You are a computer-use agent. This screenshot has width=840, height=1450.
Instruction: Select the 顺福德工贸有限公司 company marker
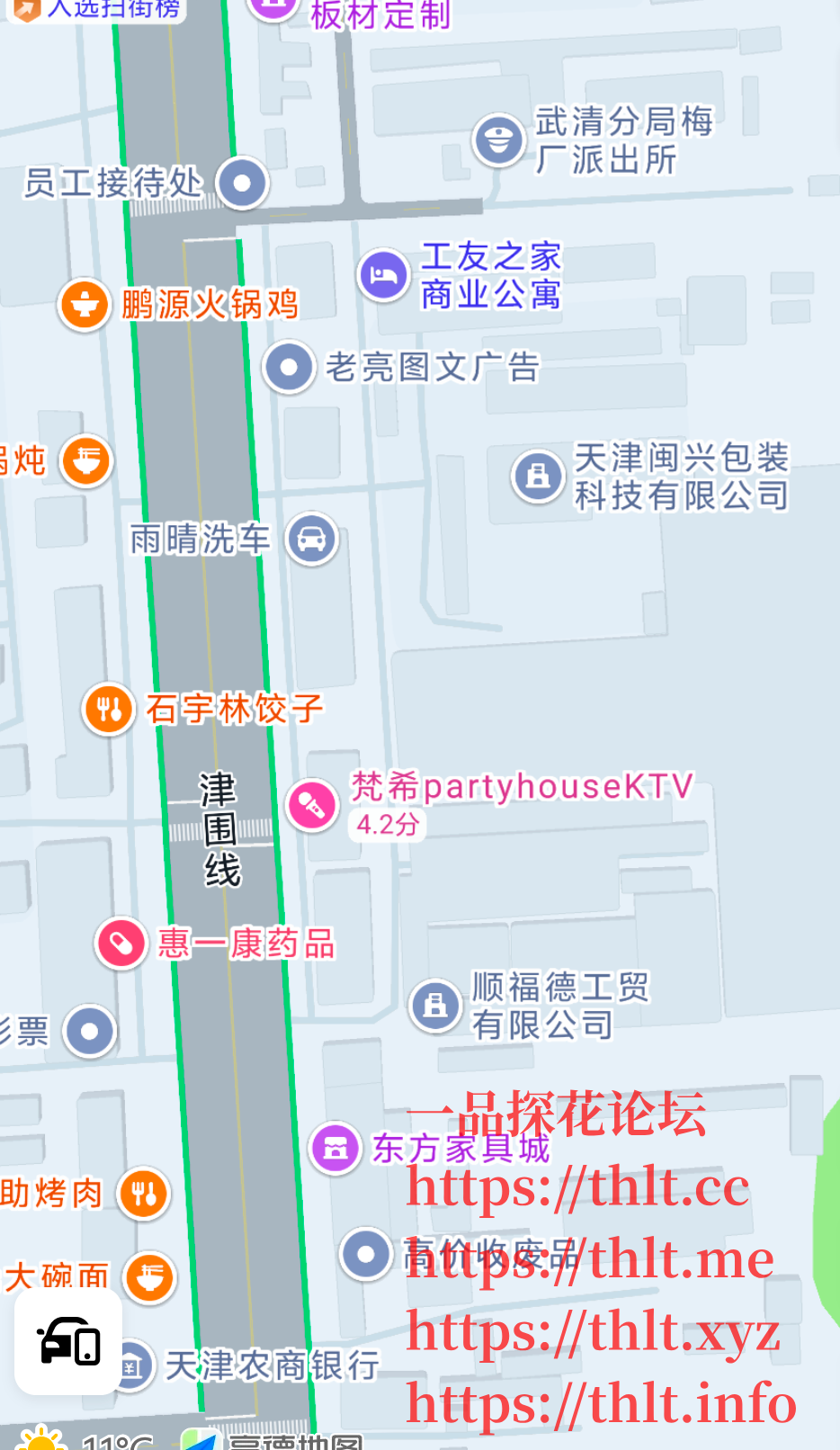(x=434, y=1006)
